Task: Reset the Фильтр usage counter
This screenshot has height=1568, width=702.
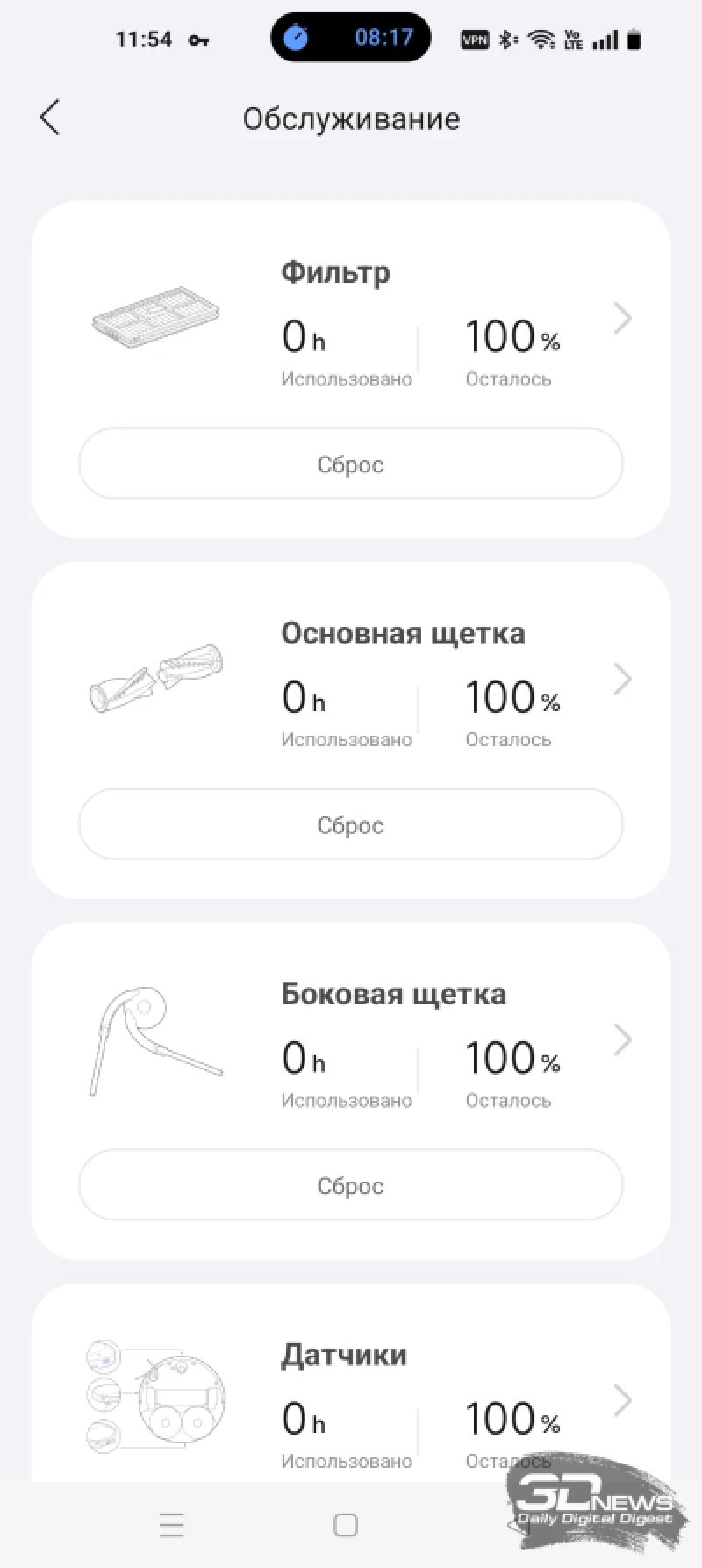Action: 351,464
